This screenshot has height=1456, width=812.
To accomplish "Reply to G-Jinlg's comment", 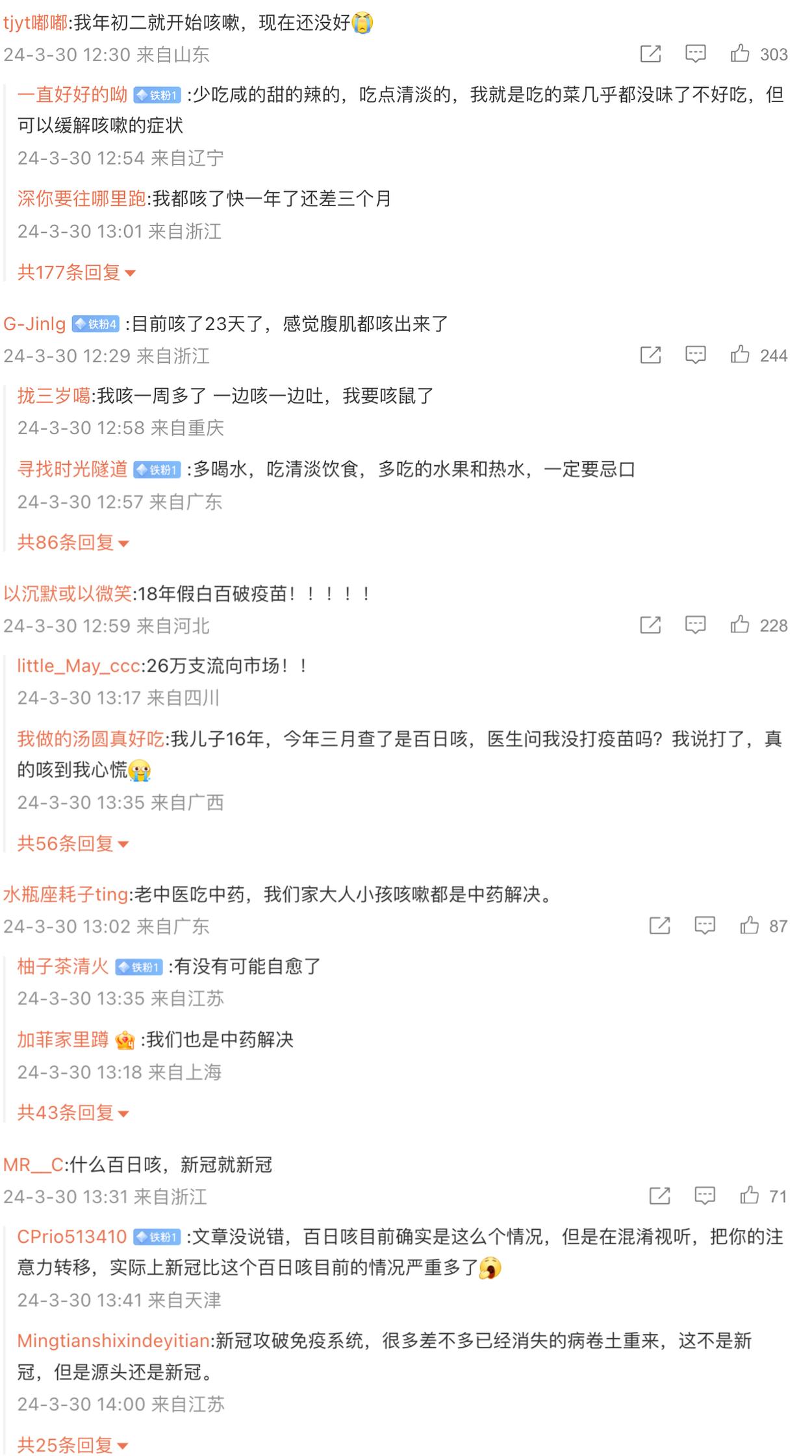I will [696, 354].
